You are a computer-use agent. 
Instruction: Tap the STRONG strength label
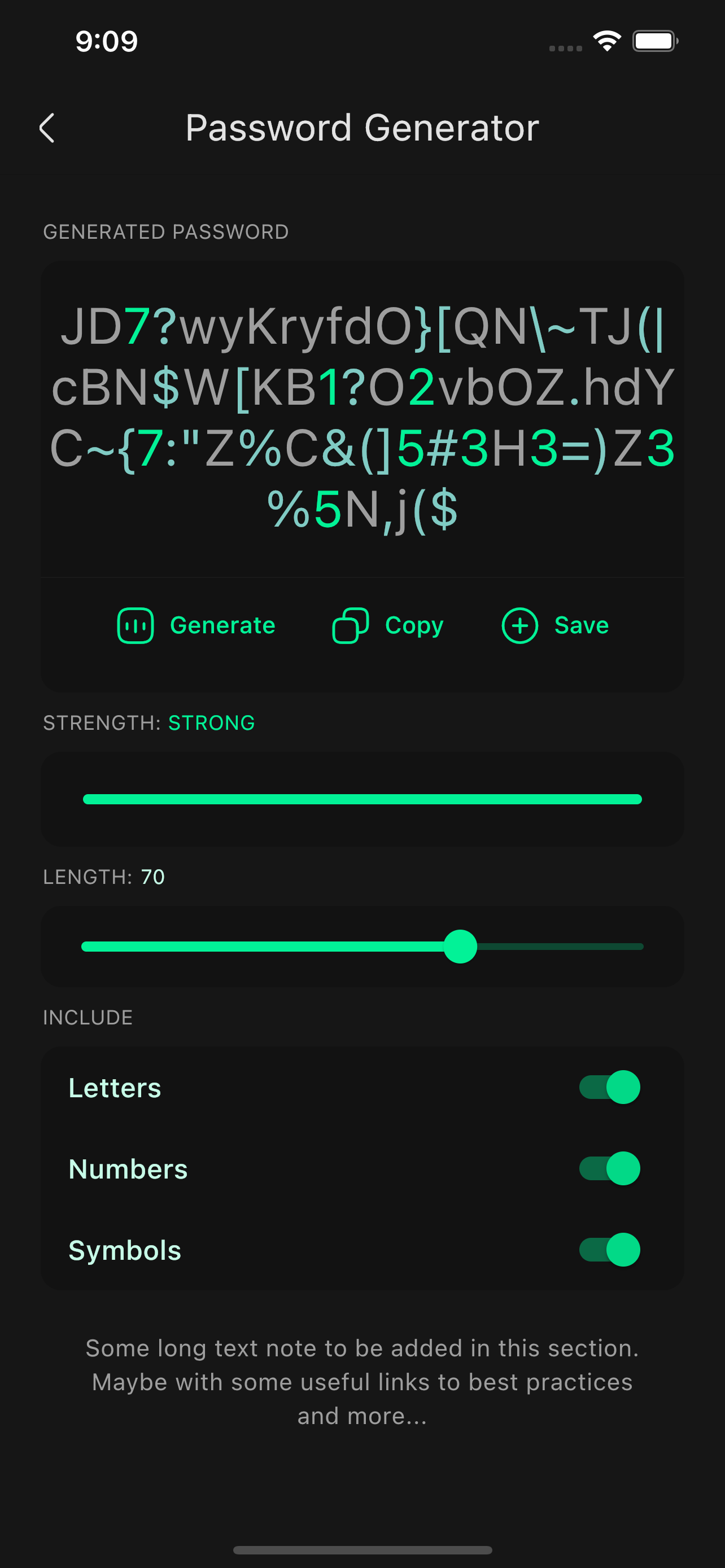211,723
